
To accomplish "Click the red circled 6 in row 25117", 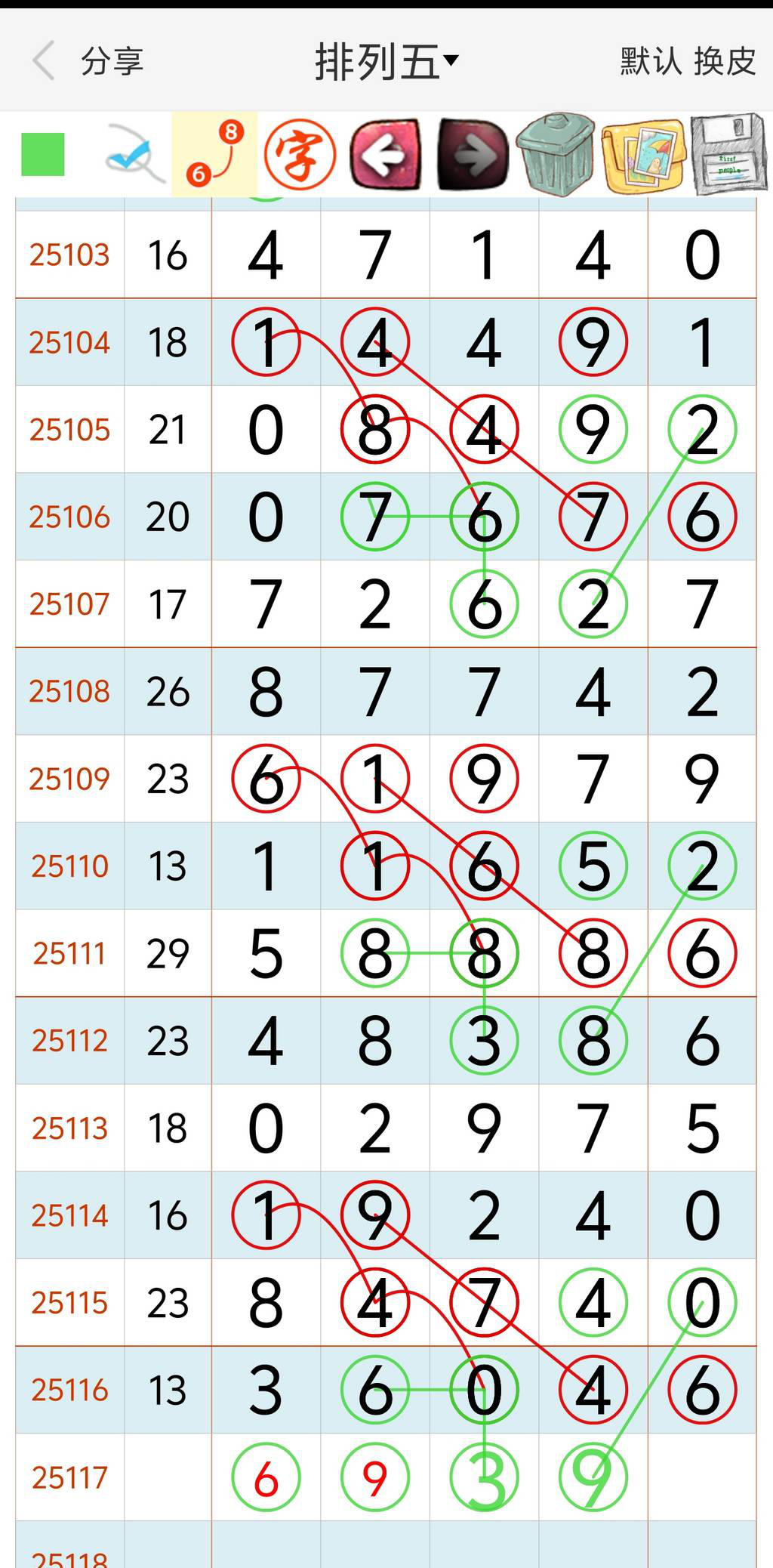I will 266,1477.
